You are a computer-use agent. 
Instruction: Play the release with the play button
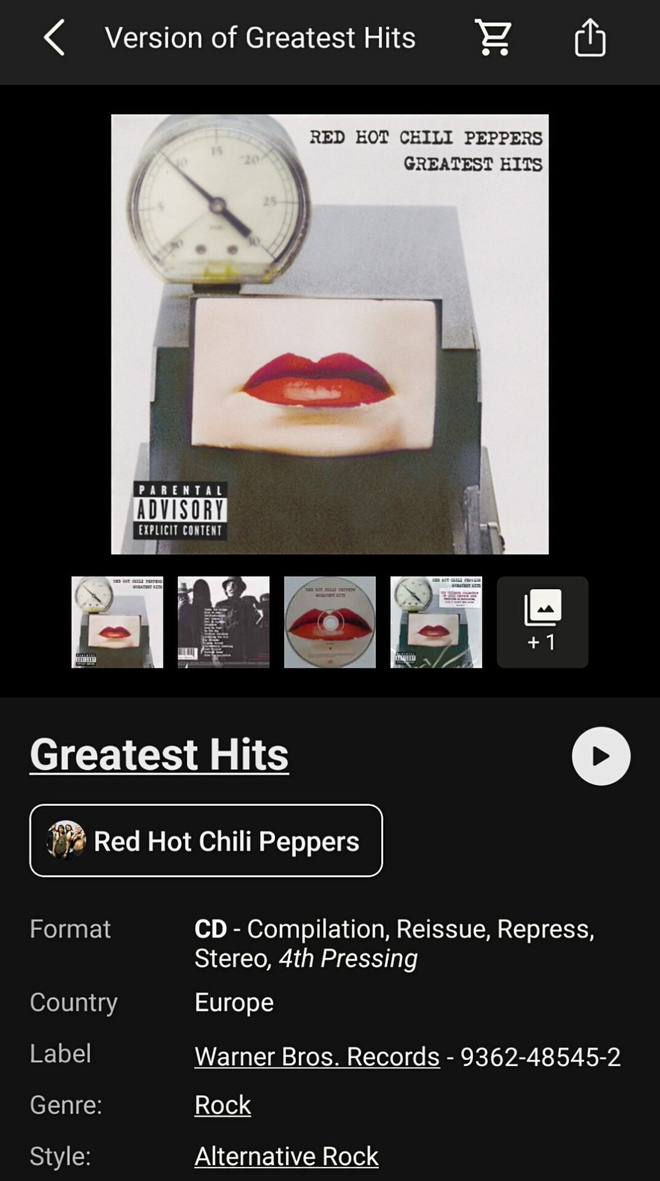(x=600, y=756)
